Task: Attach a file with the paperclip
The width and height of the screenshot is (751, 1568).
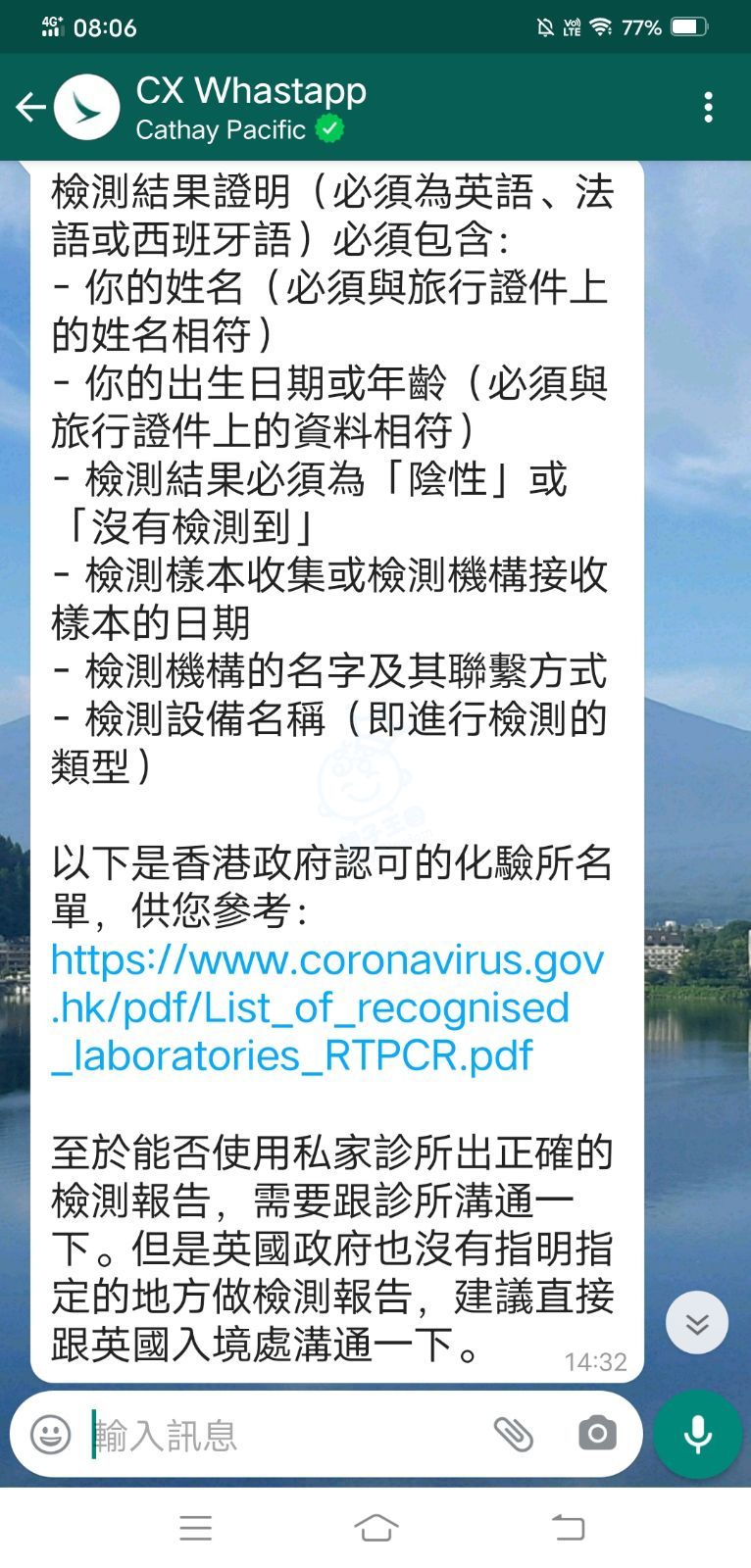Action: point(513,1435)
